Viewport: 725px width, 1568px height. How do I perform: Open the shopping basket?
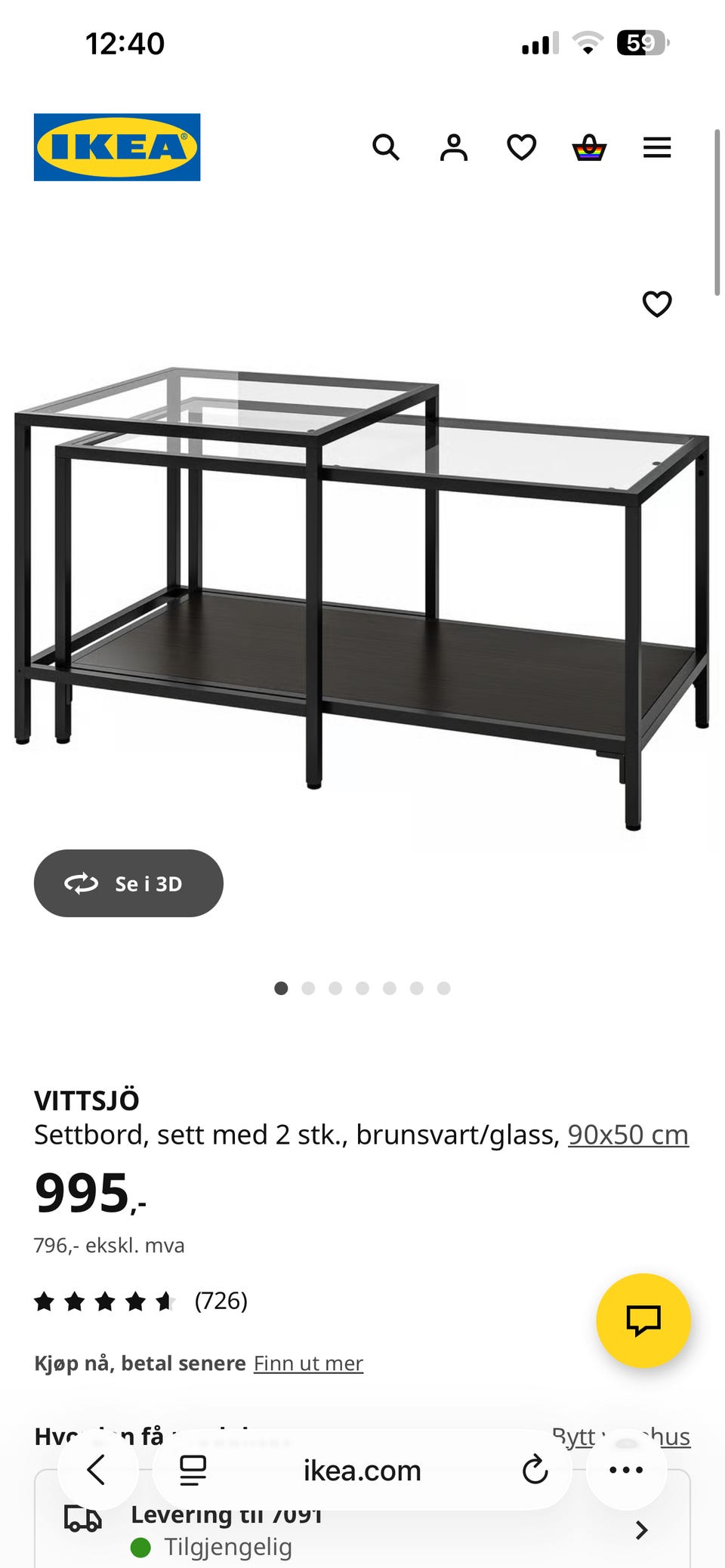(x=589, y=147)
